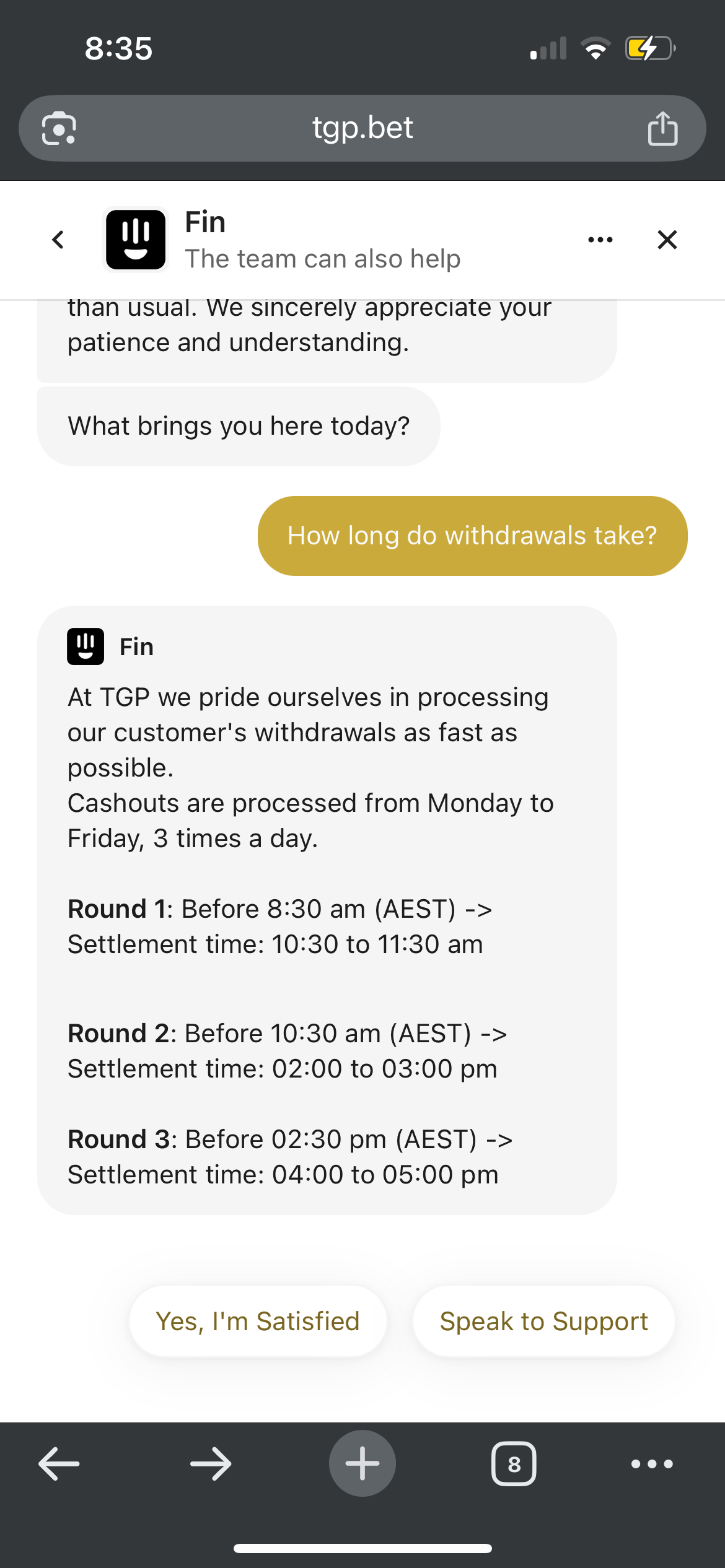Share the current page
This screenshot has width=725, height=1568.
[662, 128]
